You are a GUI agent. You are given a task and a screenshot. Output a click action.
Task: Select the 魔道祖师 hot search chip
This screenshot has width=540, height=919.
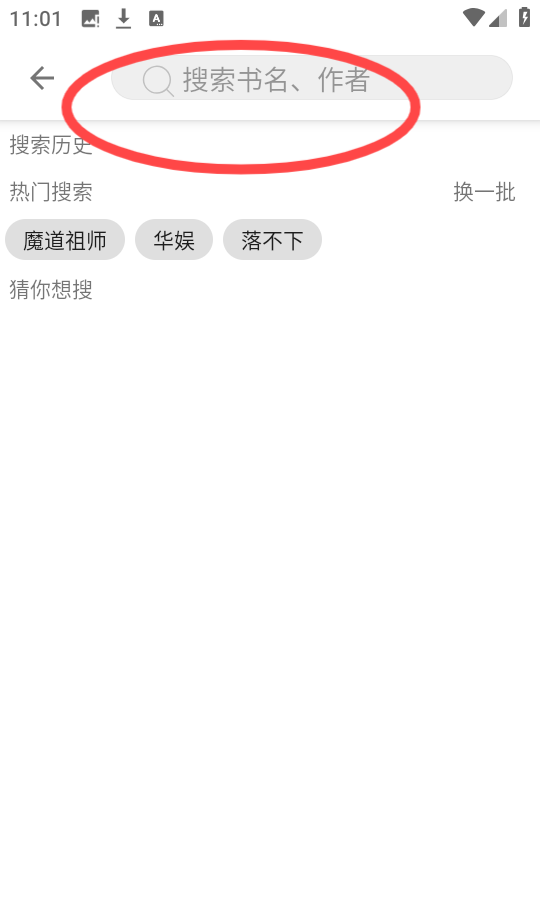pos(65,240)
